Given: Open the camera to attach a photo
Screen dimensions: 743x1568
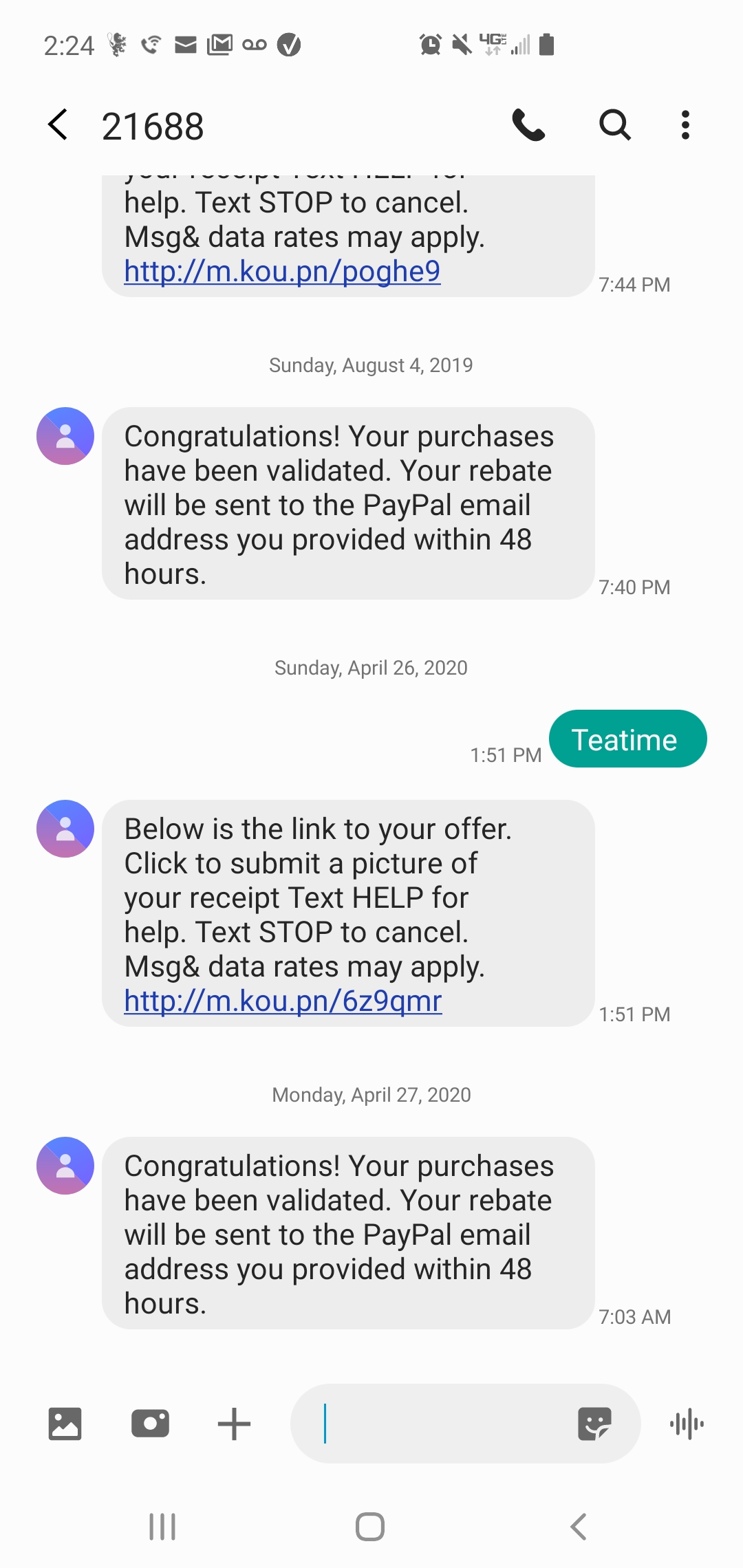Looking at the screenshot, I should [150, 1424].
